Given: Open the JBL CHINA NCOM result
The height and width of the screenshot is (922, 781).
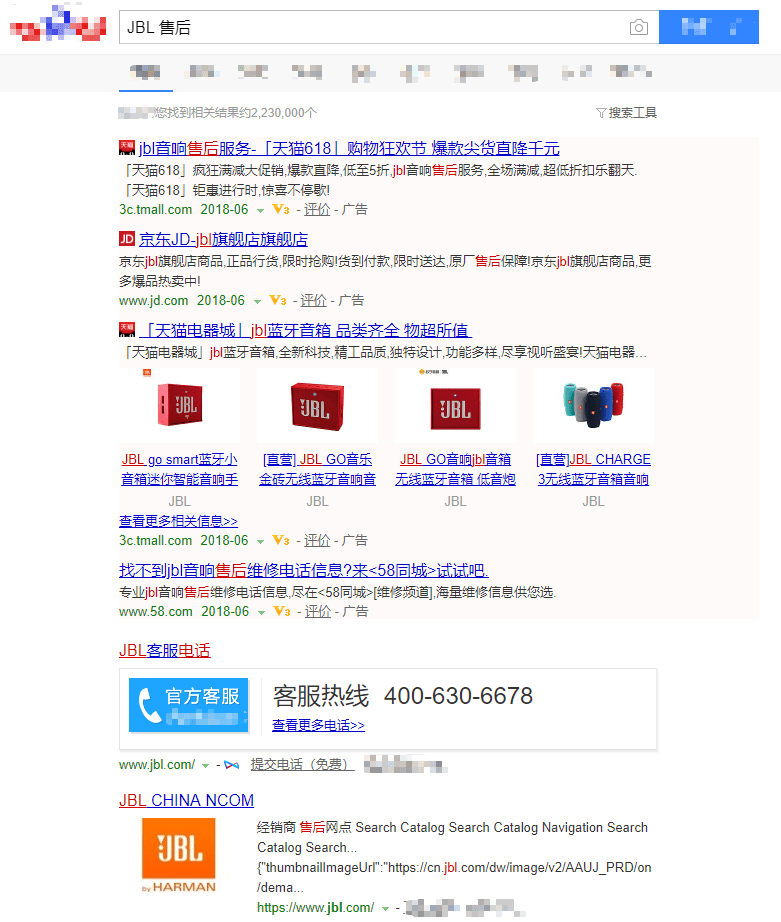Looking at the screenshot, I should point(186,800).
